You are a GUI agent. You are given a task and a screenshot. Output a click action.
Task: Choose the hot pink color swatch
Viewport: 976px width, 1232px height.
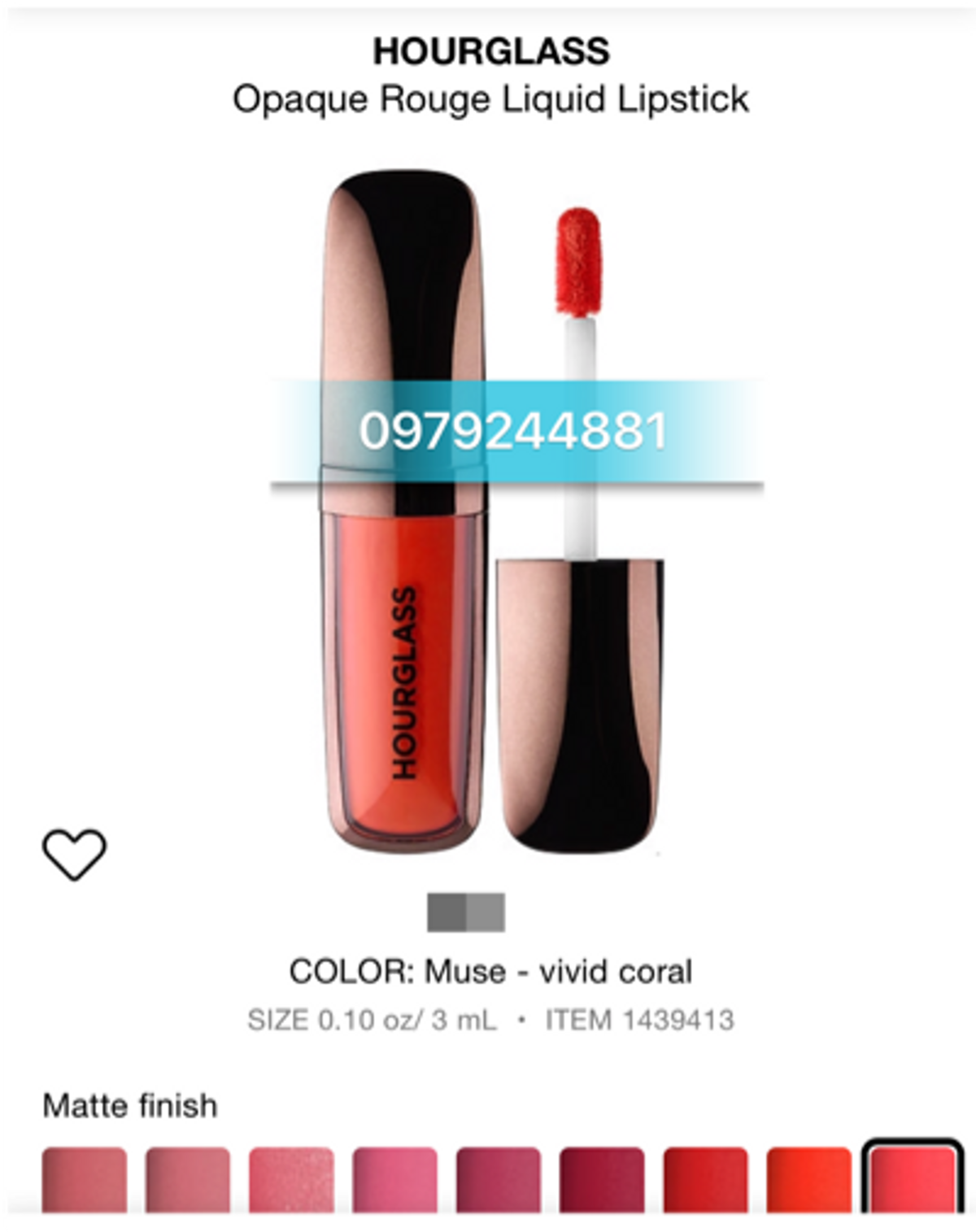pyautogui.click(x=394, y=1179)
